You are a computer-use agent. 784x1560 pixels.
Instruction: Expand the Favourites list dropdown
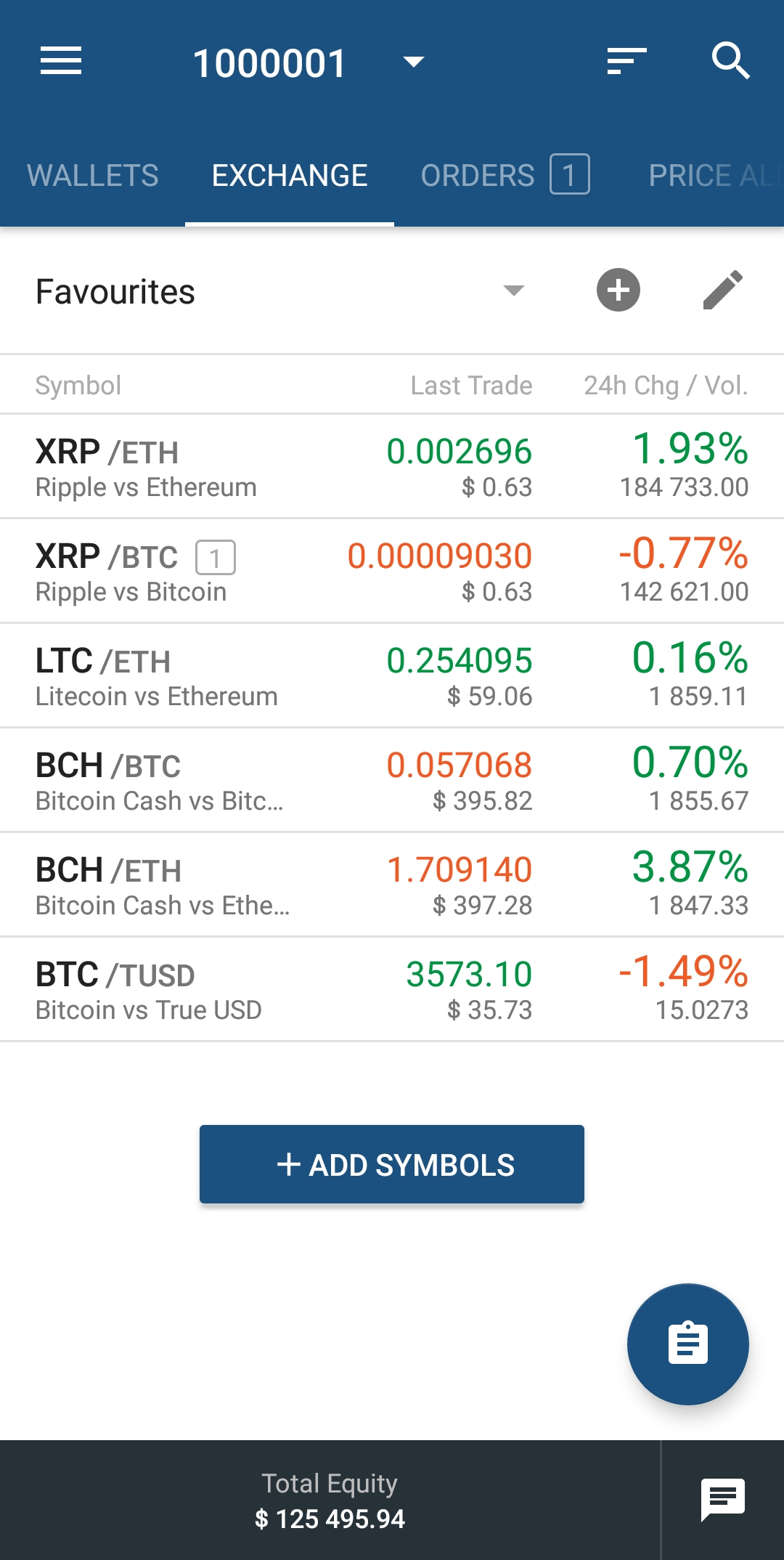(x=514, y=291)
